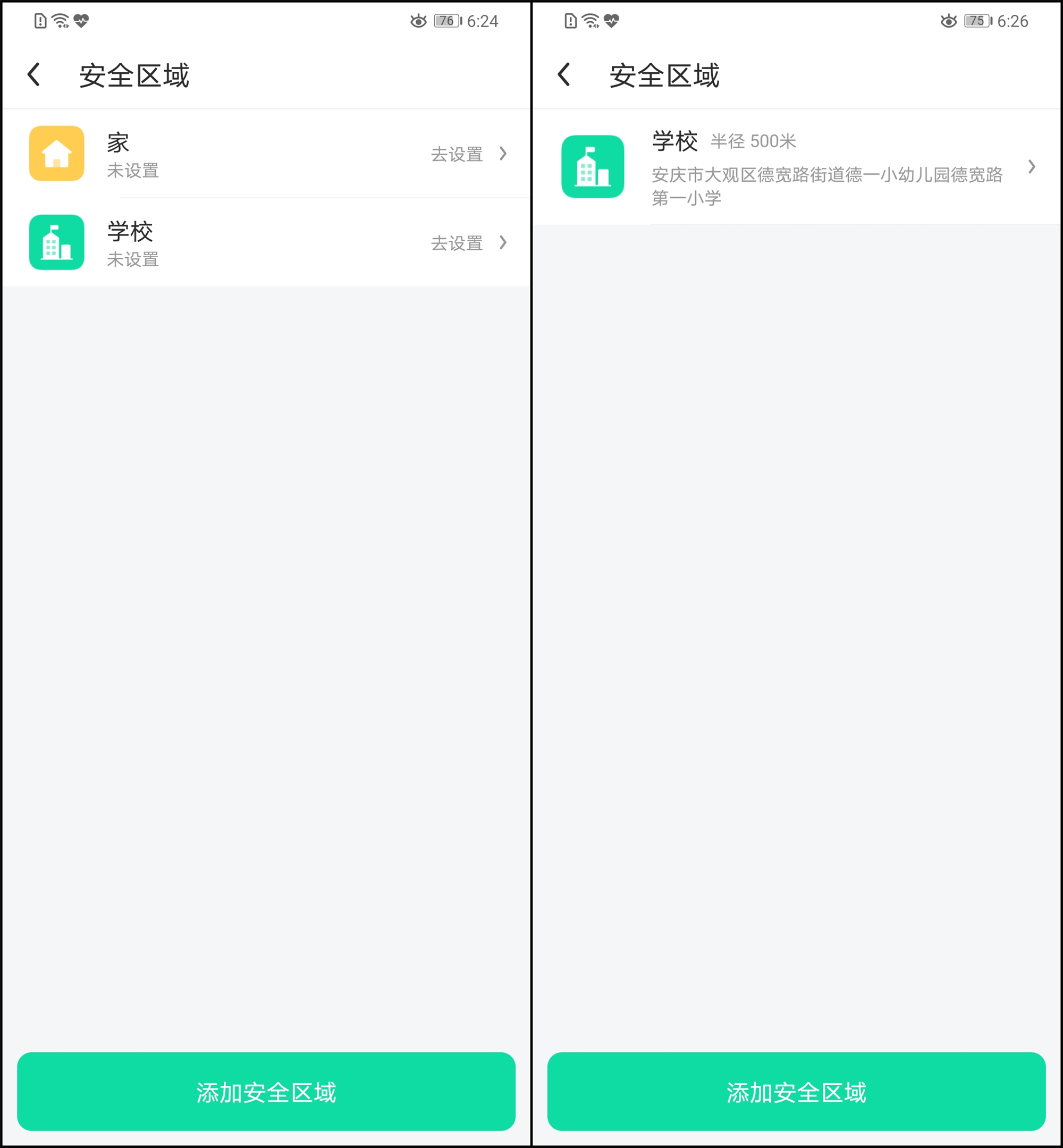This screenshot has height=1148, width=1063.
Task: Open settings for the 学校 safe zone
Action: [457, 243]
